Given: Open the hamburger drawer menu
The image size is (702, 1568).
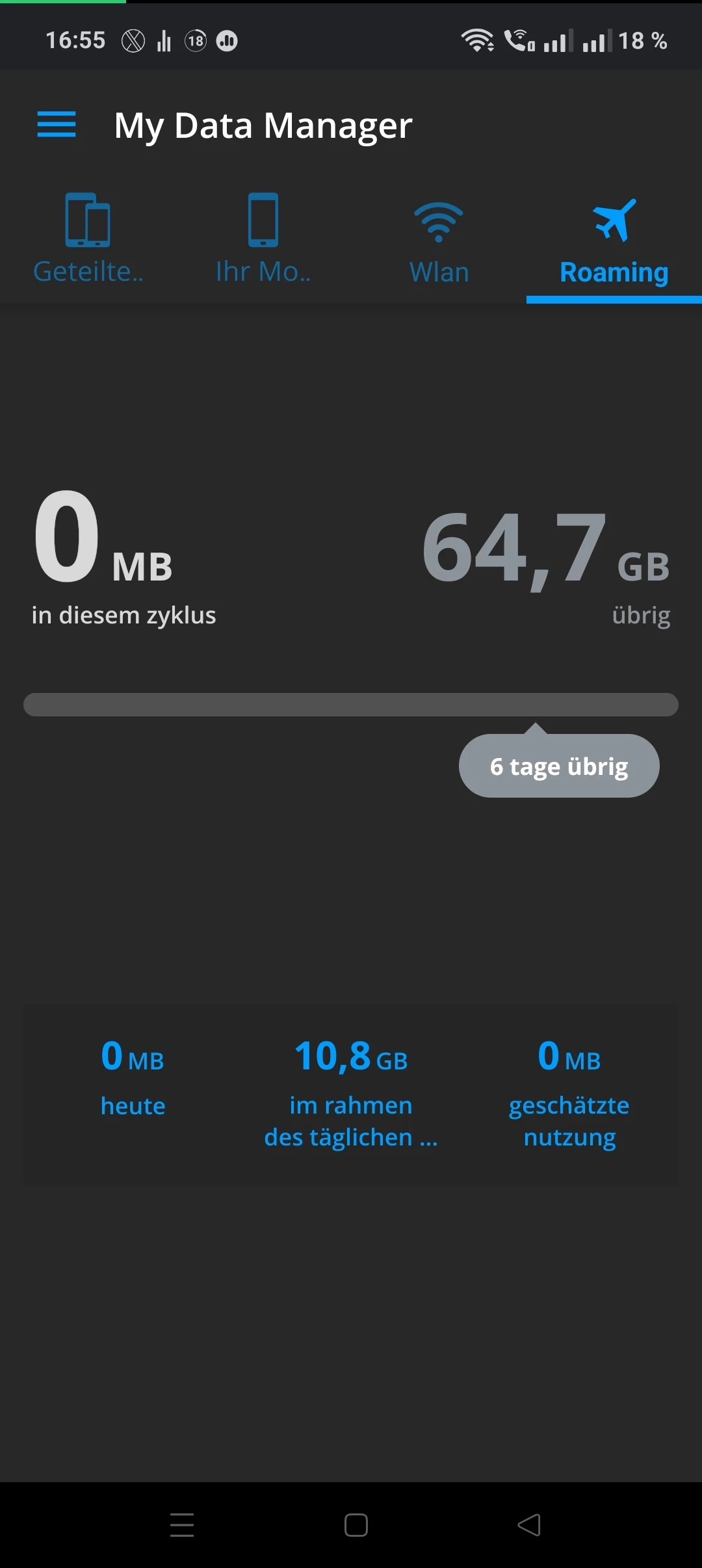Looking at the screenshot, I should 57,124.
